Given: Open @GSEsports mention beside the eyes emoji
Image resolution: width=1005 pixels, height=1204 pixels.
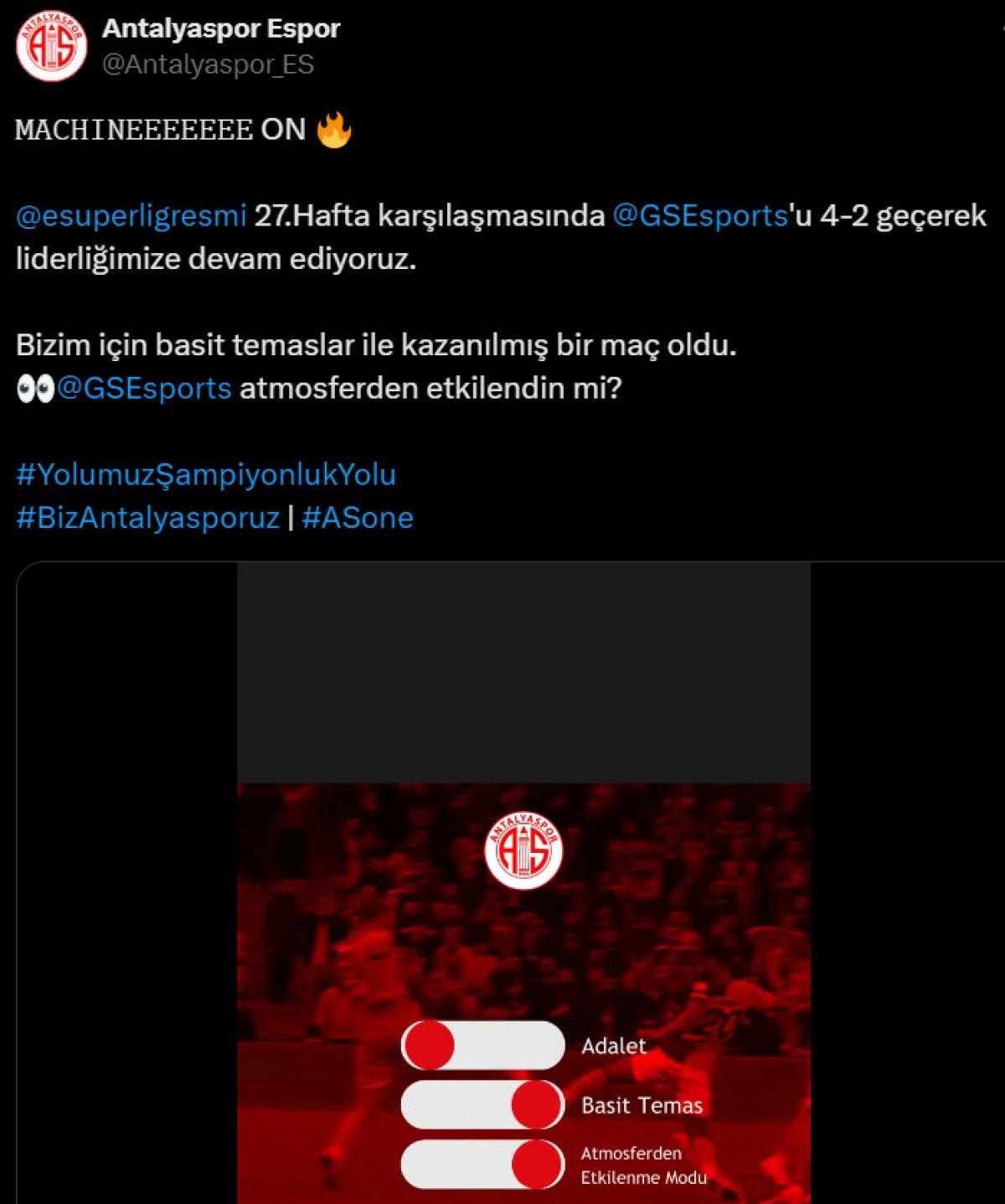Looking at the screenshot, I should [144, 388].
